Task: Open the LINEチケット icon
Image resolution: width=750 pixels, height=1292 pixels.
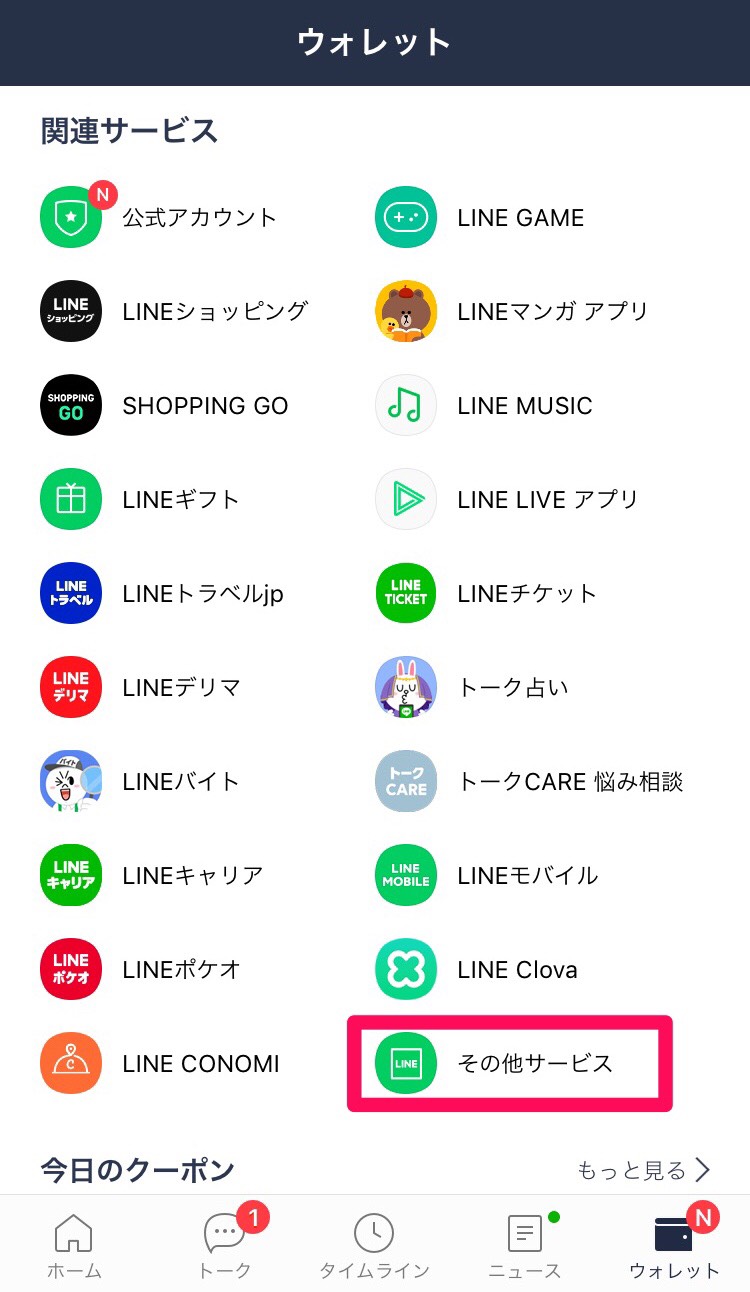Action: (405, 593)
